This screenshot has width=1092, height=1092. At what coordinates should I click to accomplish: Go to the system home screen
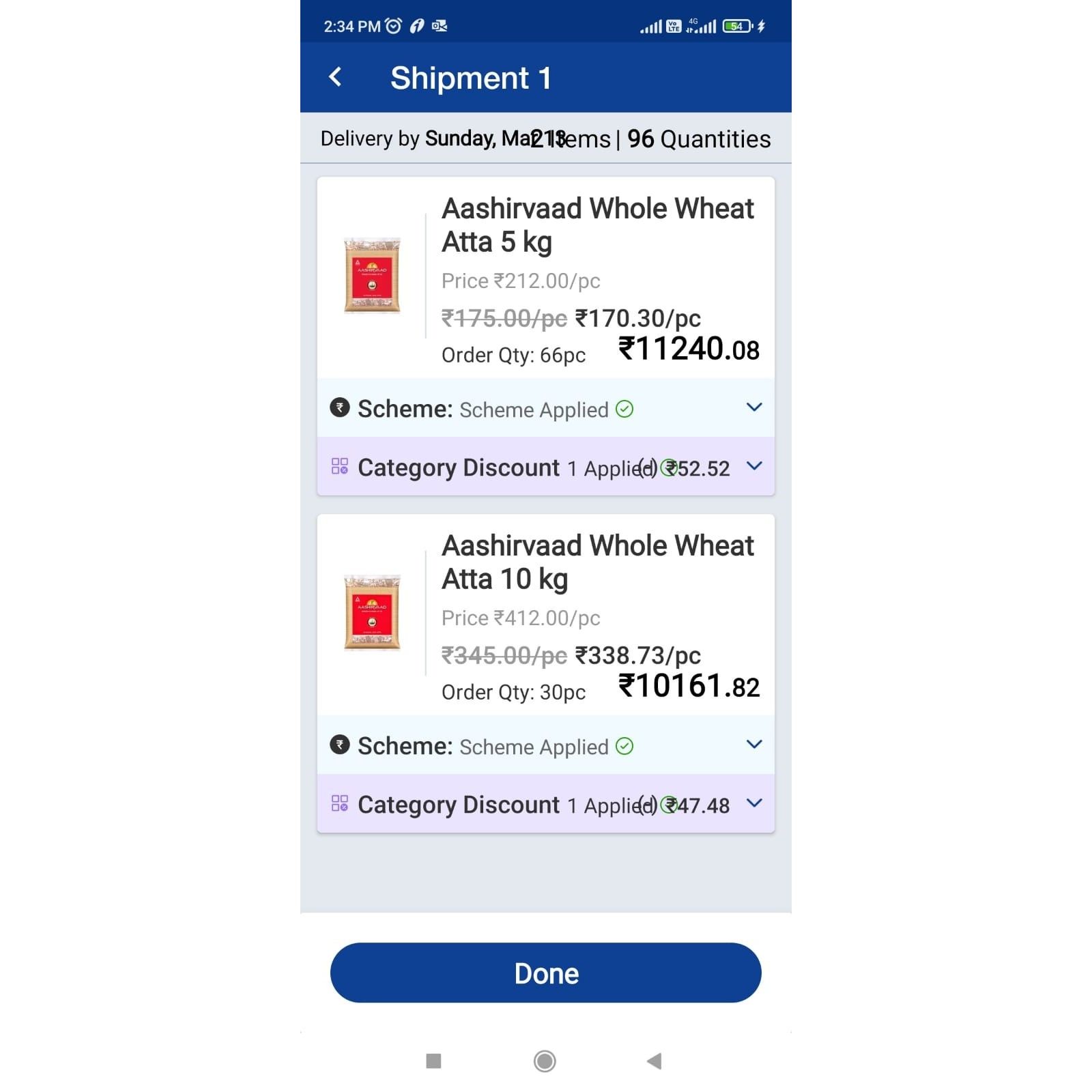tap(545, 1061)
